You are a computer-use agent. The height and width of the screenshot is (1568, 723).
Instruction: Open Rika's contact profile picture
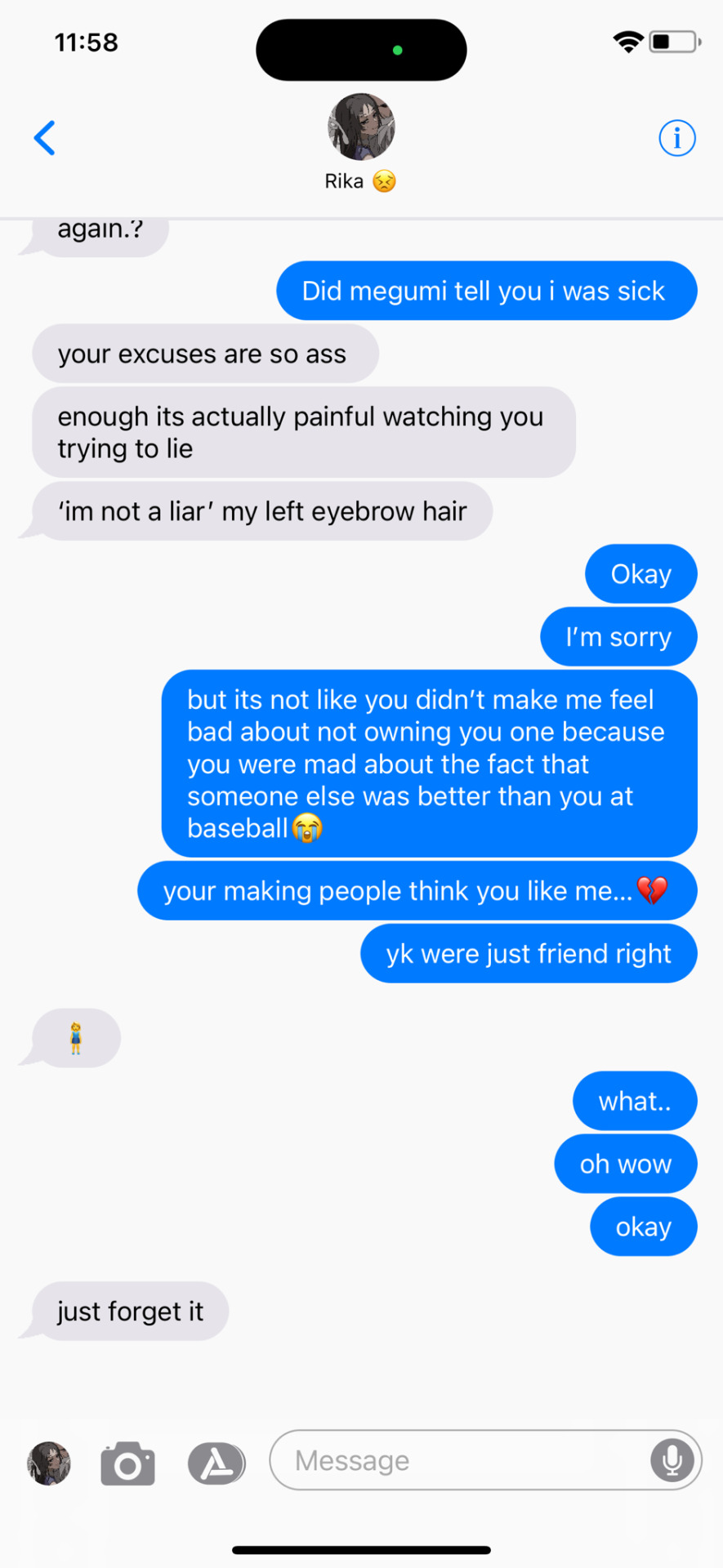pos(361,127)
